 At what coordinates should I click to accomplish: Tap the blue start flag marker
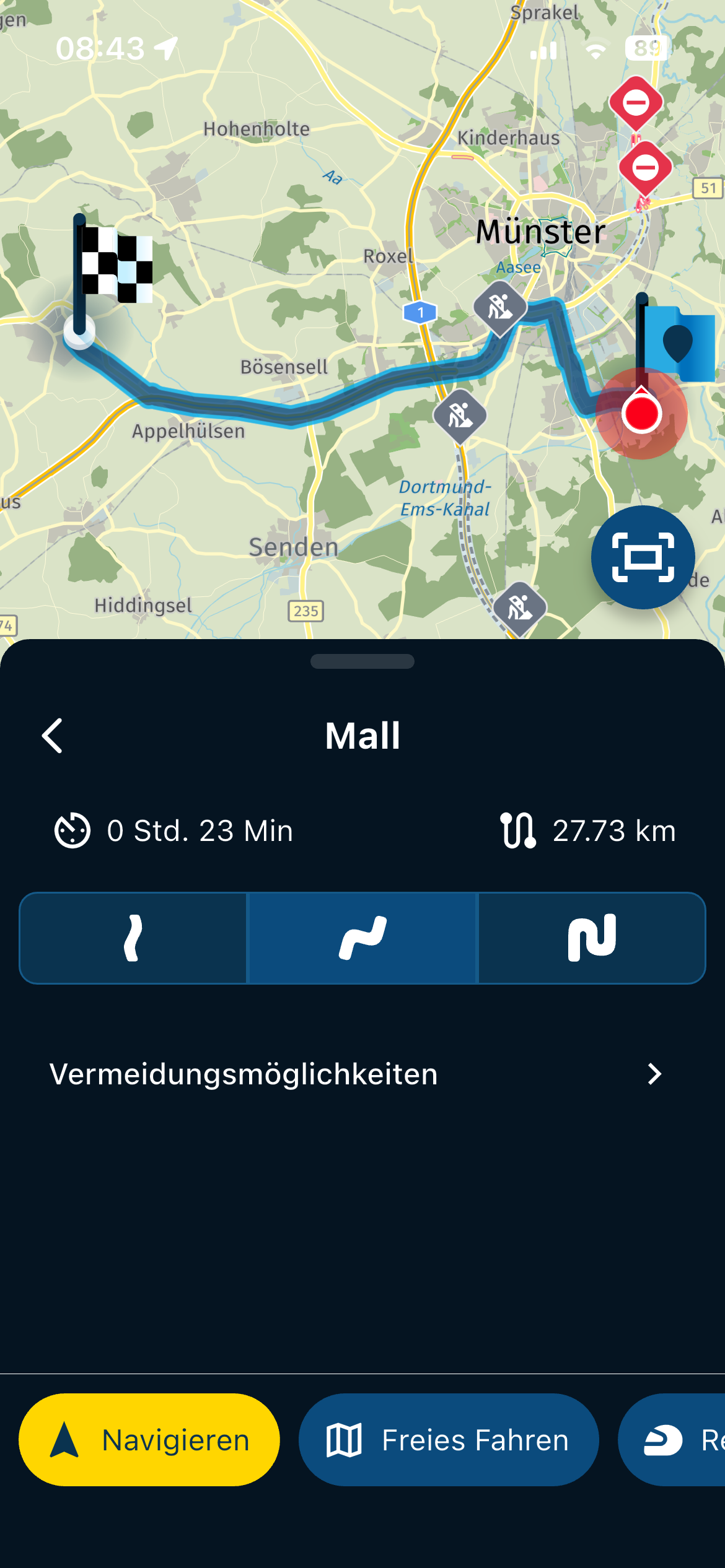(679, 344)
